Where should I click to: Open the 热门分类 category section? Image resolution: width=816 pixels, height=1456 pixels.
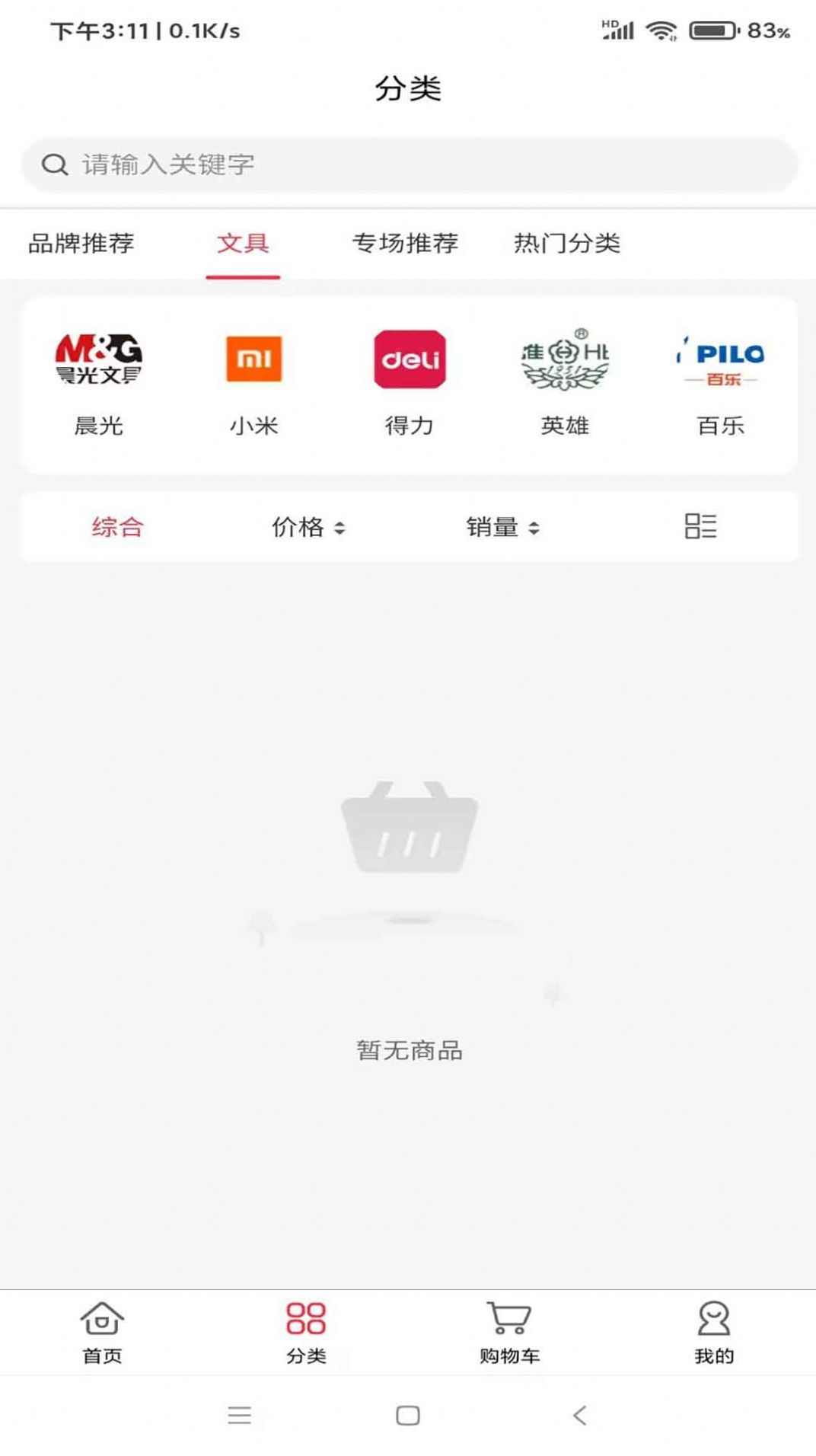click(566, 243)
